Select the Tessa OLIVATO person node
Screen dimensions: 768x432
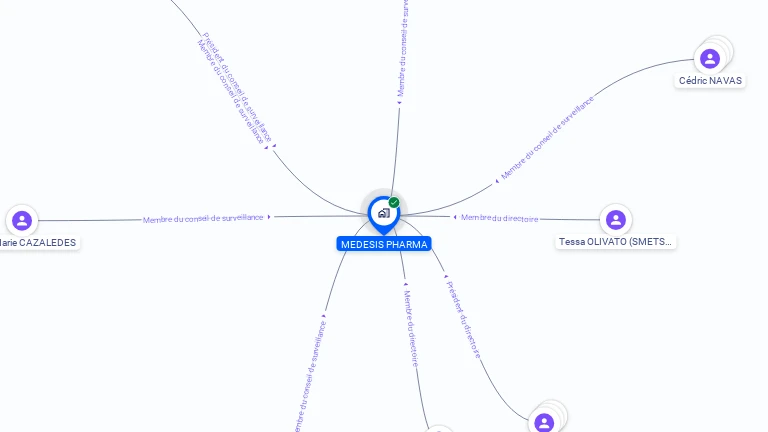(616, 219)
